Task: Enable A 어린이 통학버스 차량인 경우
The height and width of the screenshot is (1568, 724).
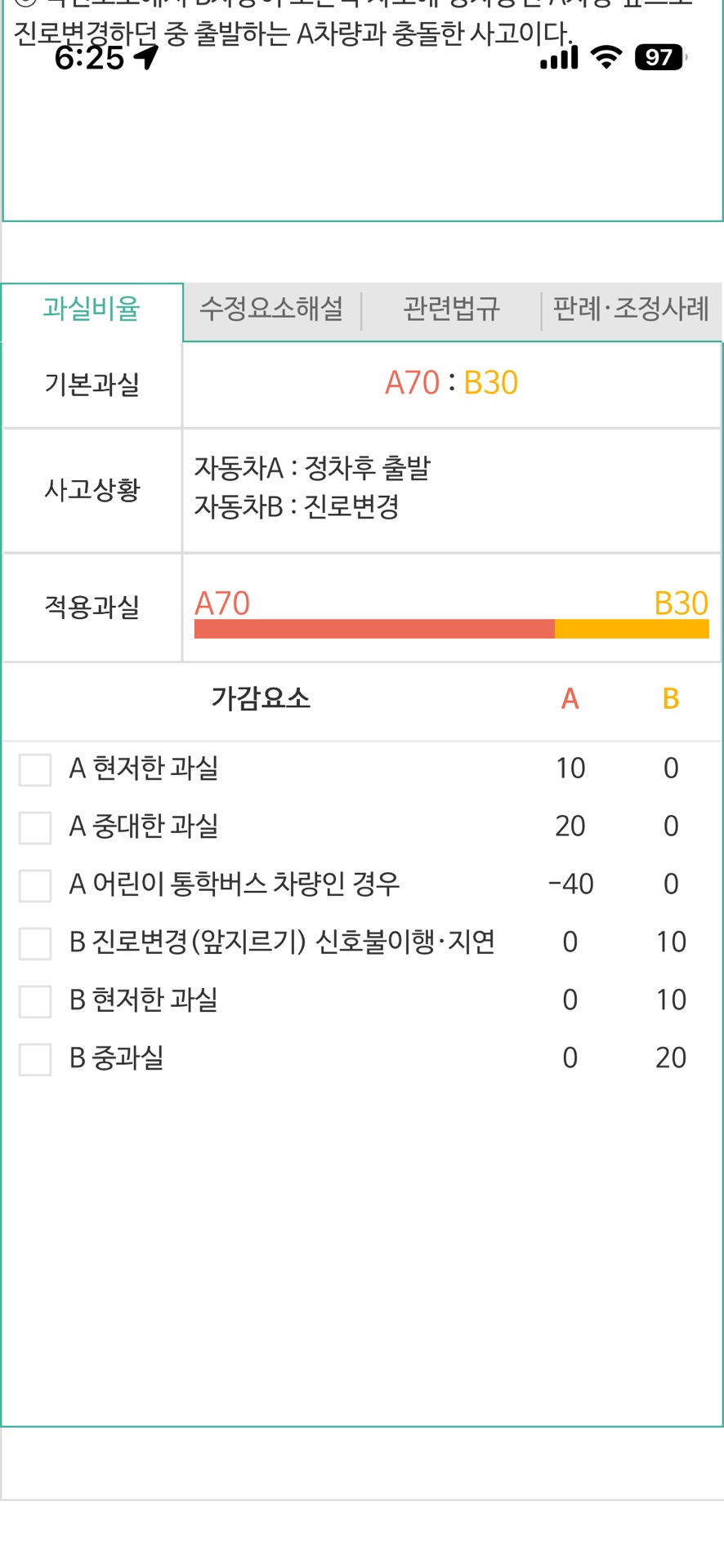Action: tap(35, 885)
